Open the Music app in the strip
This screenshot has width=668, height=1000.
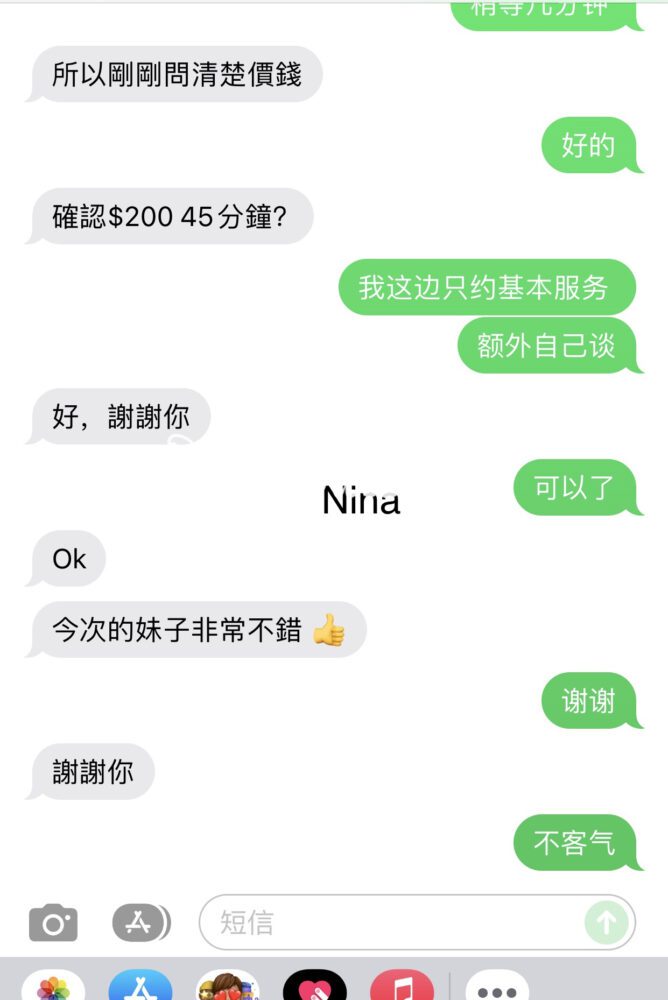402,988
